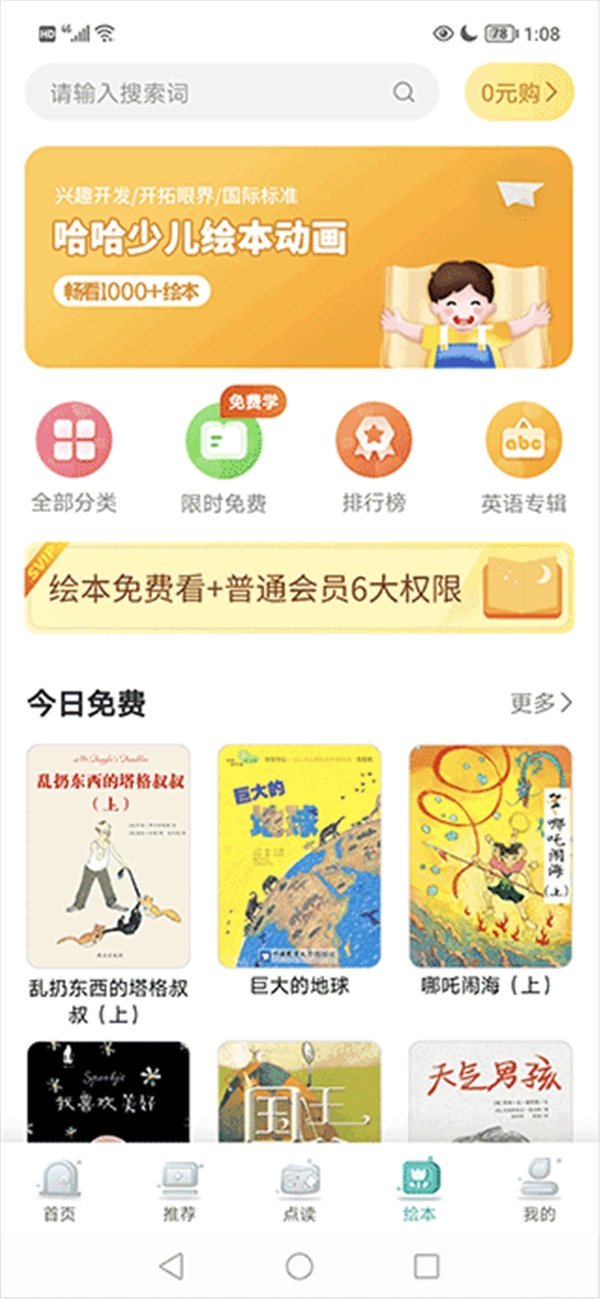View 更多 in 今日免费
This screenshot has height=1299, width=600.
[541, 703]
